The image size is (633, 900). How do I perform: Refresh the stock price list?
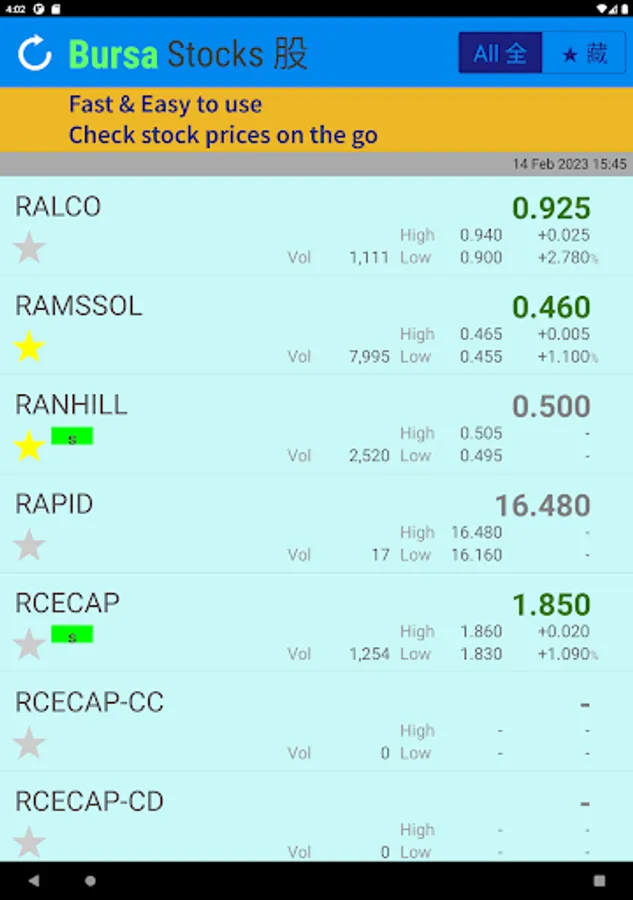(35, 53)
